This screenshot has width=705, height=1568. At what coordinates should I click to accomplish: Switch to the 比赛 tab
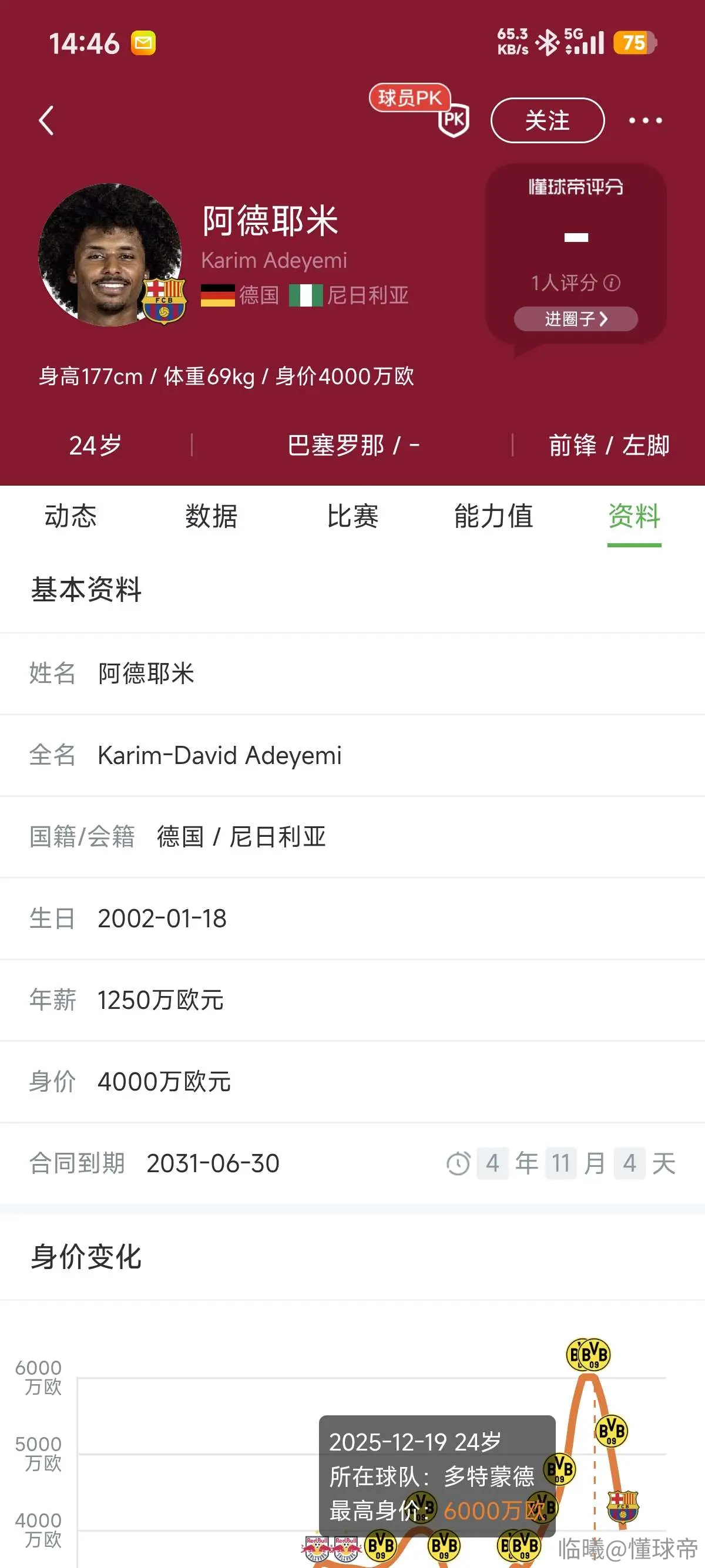coord(352,516)
